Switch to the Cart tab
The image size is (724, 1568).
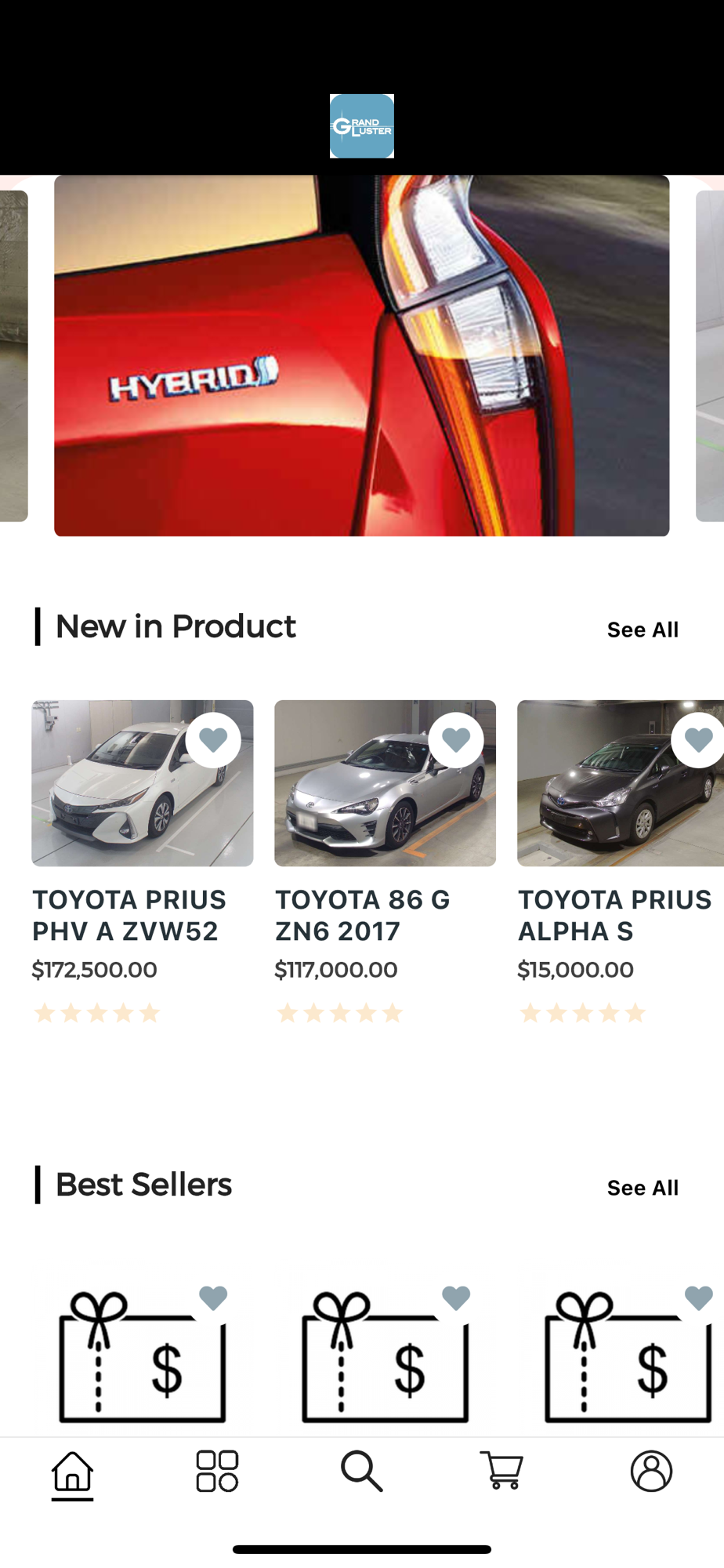pos(501,1471)
